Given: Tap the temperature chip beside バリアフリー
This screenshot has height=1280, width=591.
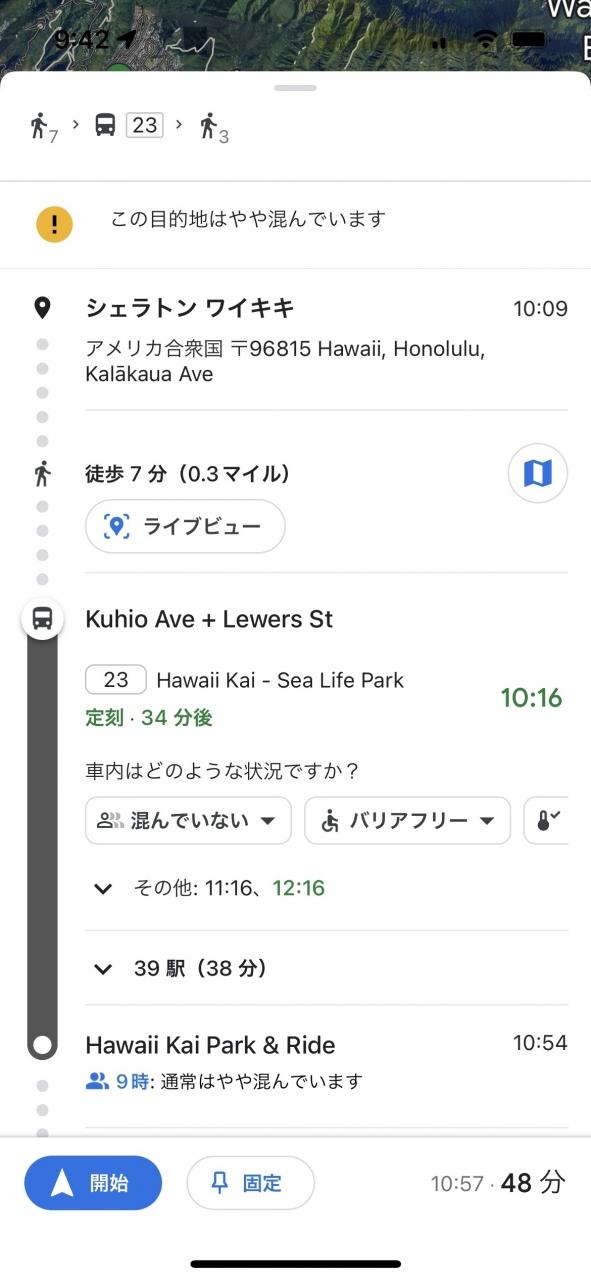Looking at the screenshot, I should [x=546, y=821].
